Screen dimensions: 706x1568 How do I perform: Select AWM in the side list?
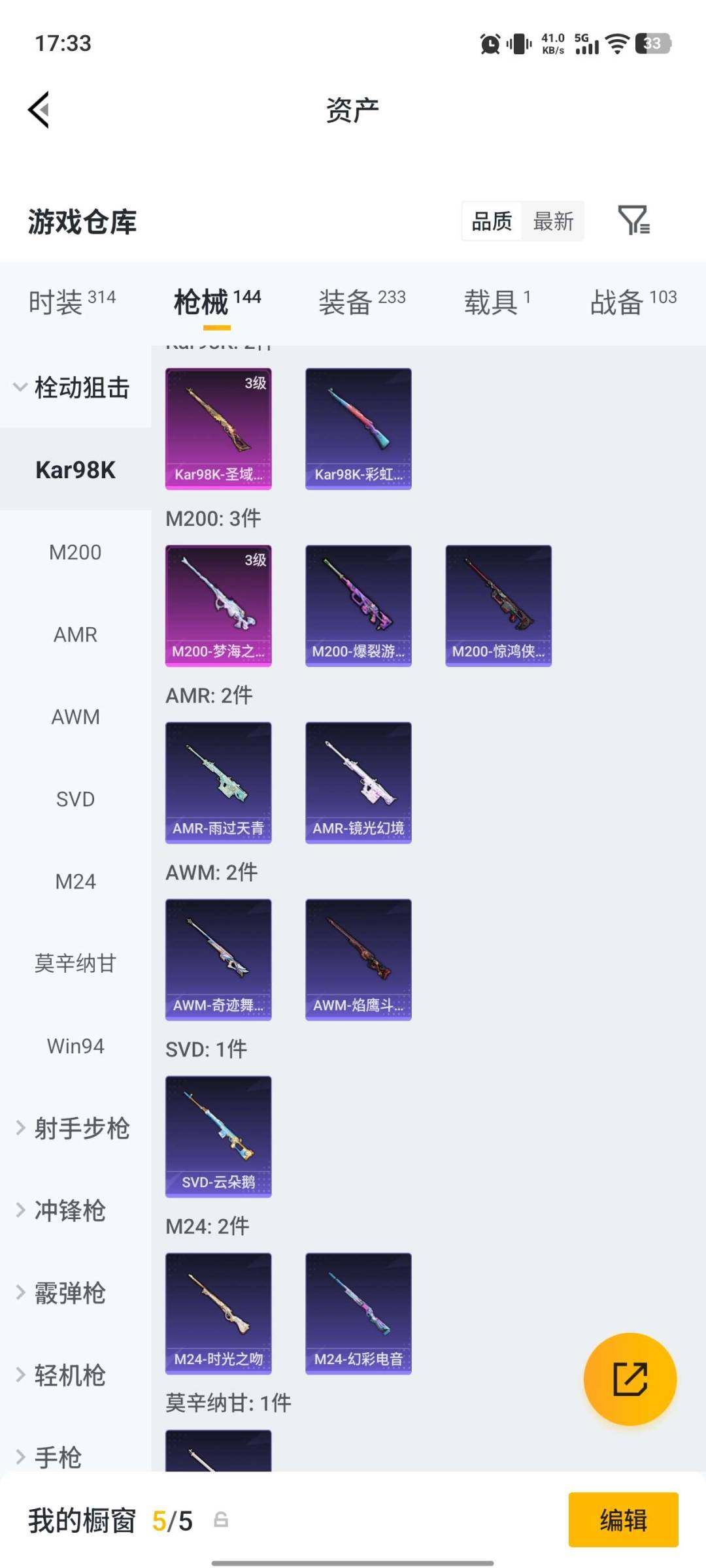pos(75,717)
